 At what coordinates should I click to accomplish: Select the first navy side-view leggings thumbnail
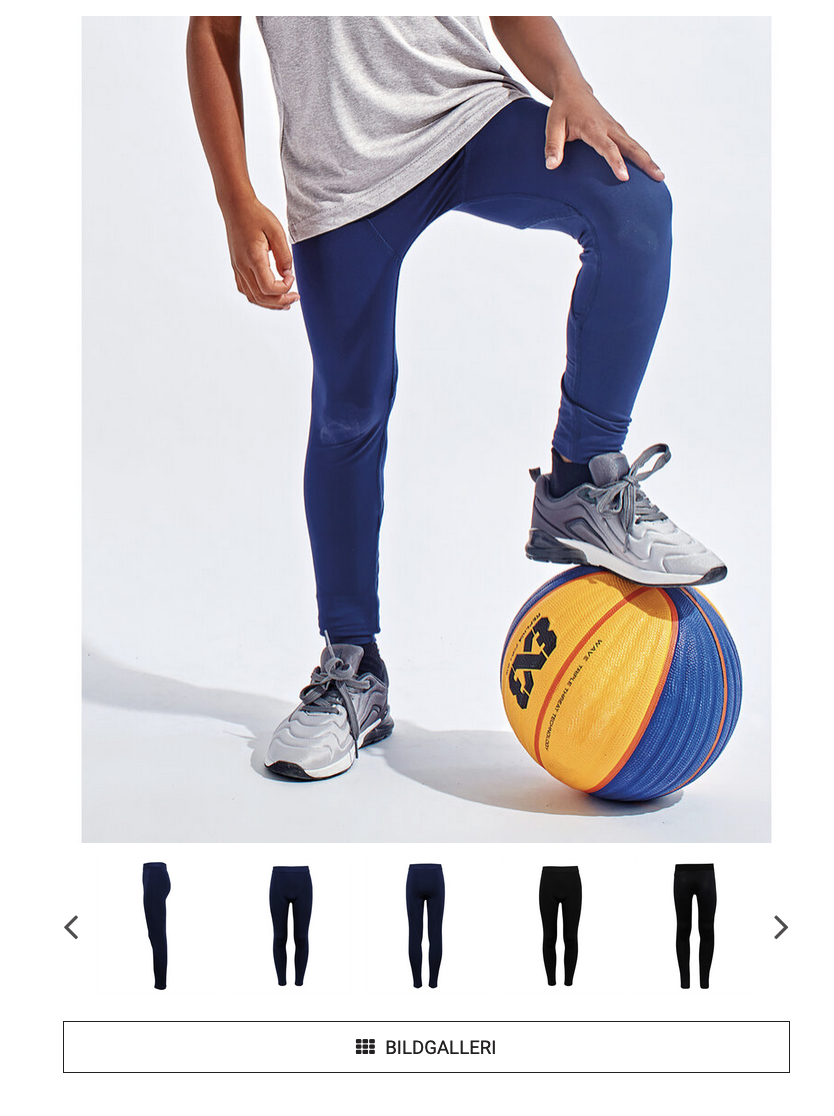tap(156, 926)
